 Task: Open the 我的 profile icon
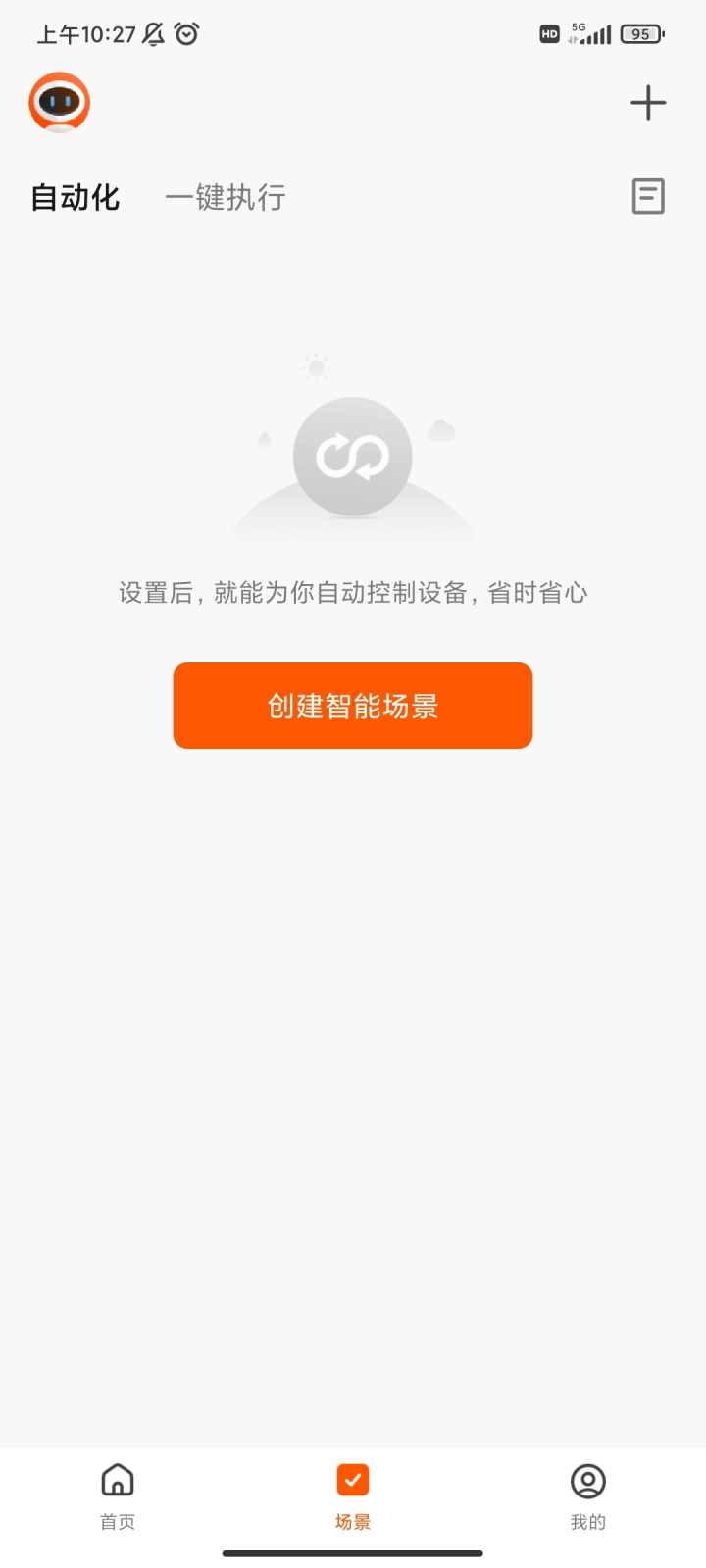click(586, 1482)
